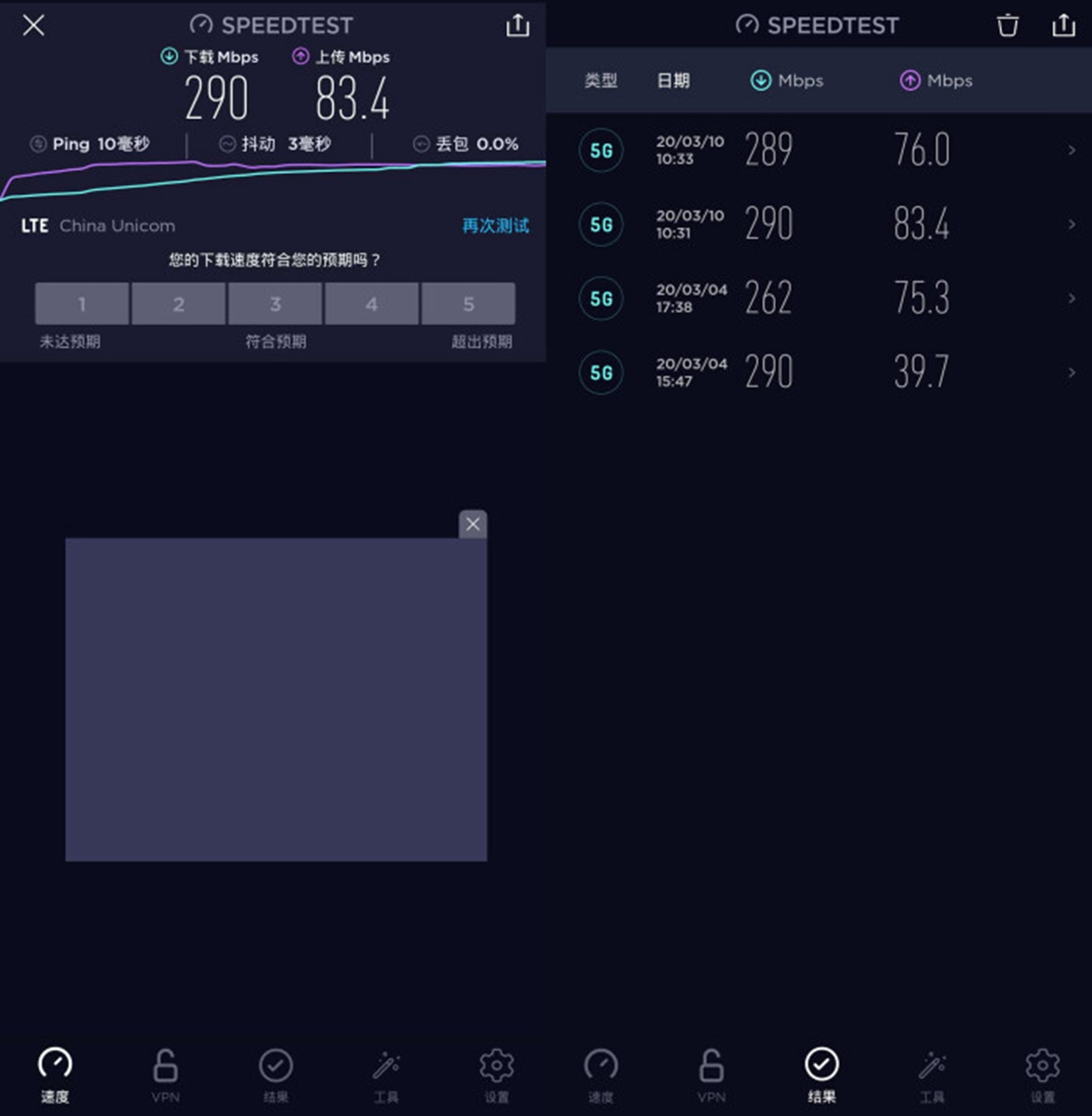Rate download speed as 1

click(81, 304)
